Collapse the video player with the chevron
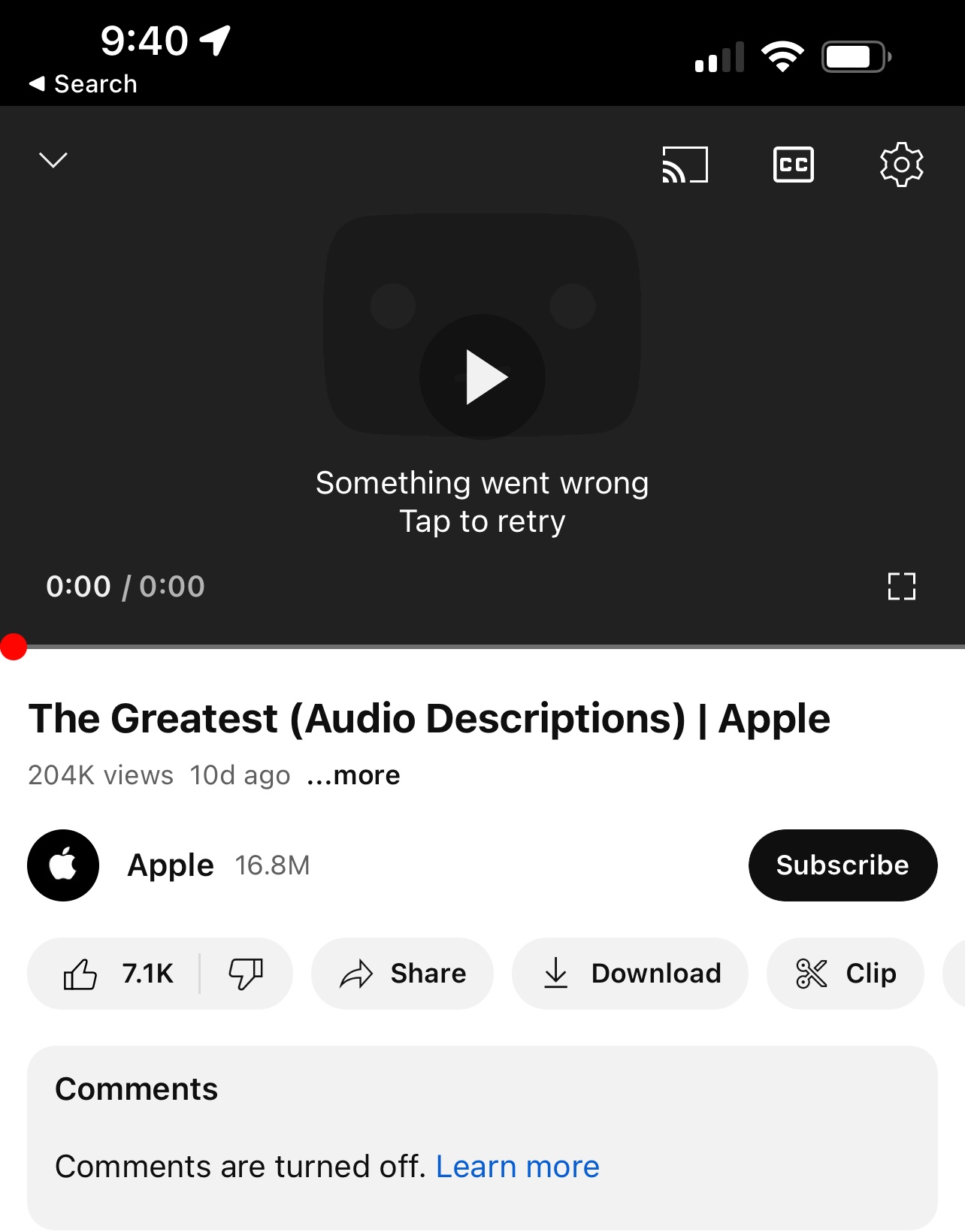 53,160
